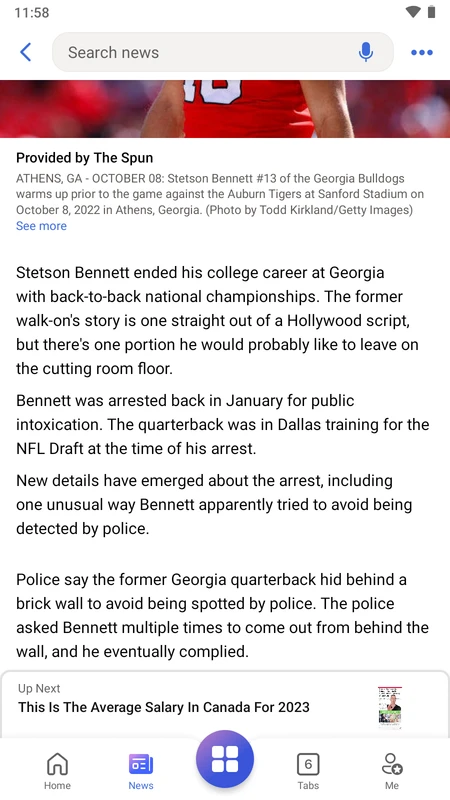The image size is (450, 800).
Task: Go to the Me profile tab
Action: click(x=392, y=771)
